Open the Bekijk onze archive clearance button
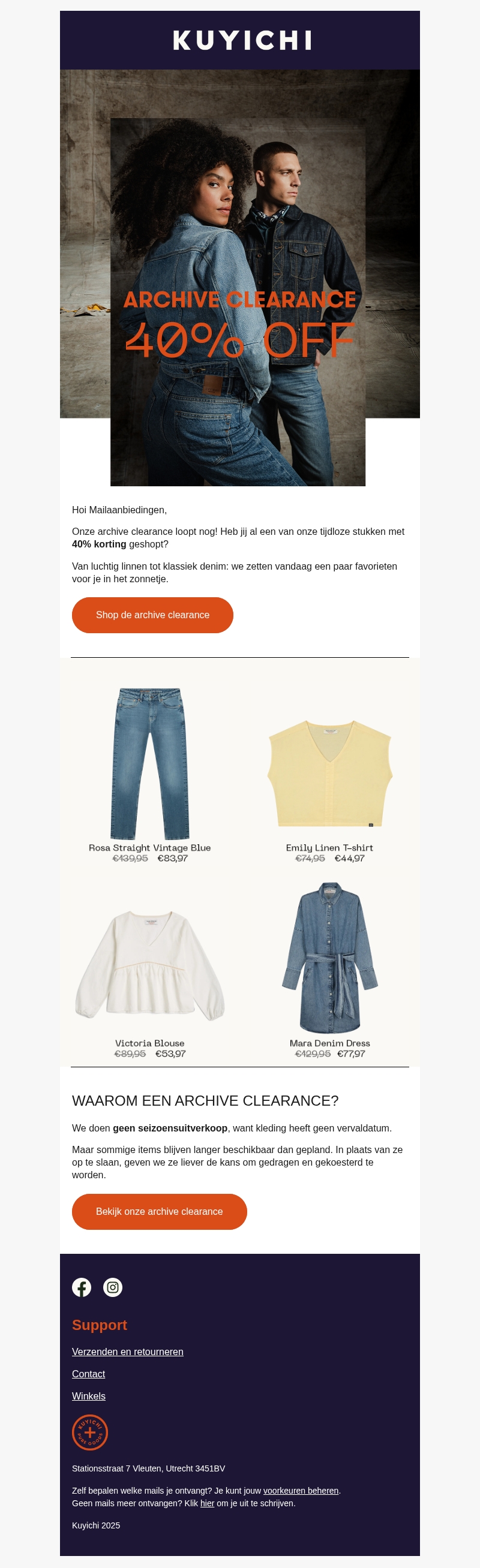 [x=159, y=1211]
